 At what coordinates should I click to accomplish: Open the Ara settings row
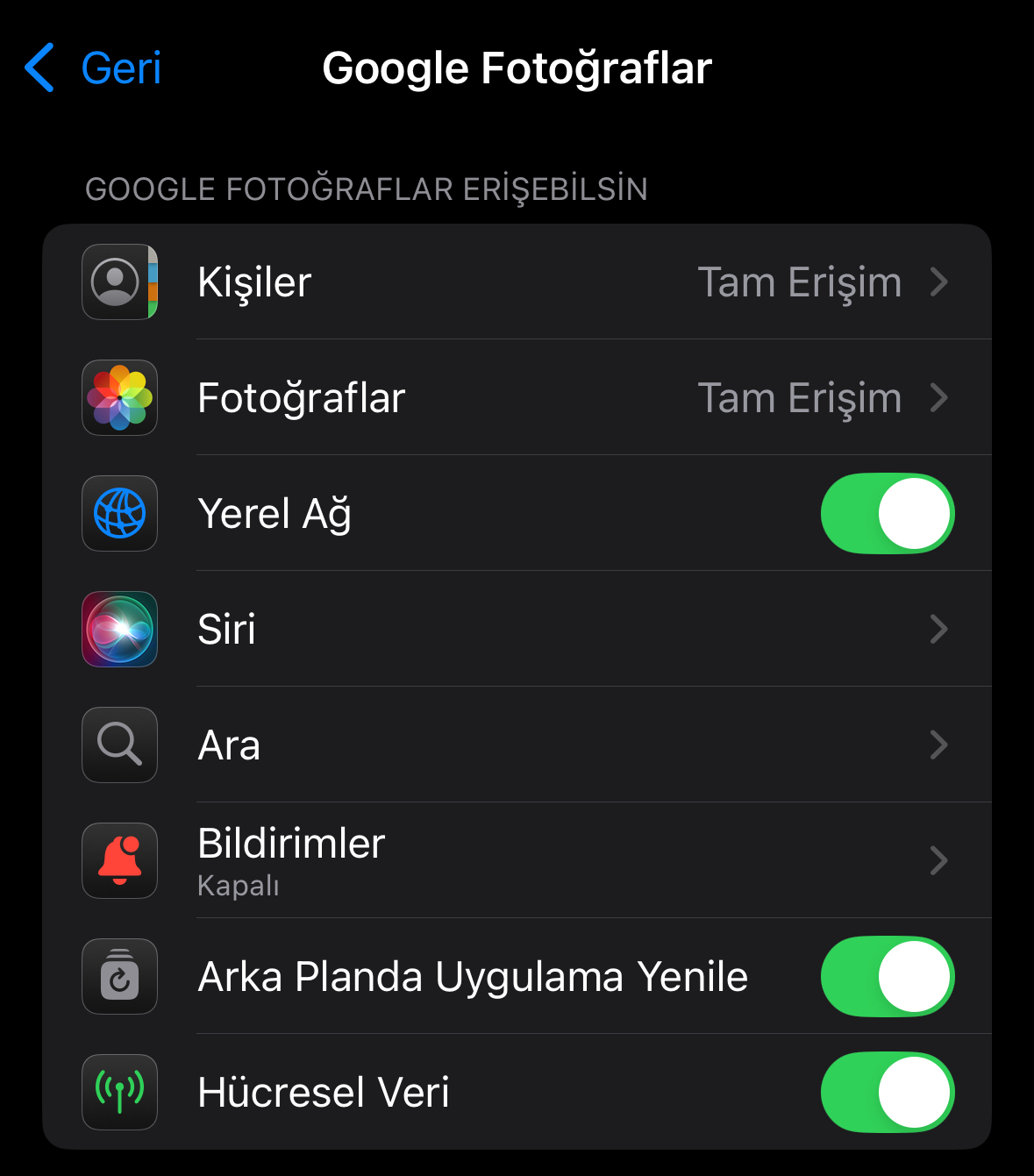[x=517, y=745]
